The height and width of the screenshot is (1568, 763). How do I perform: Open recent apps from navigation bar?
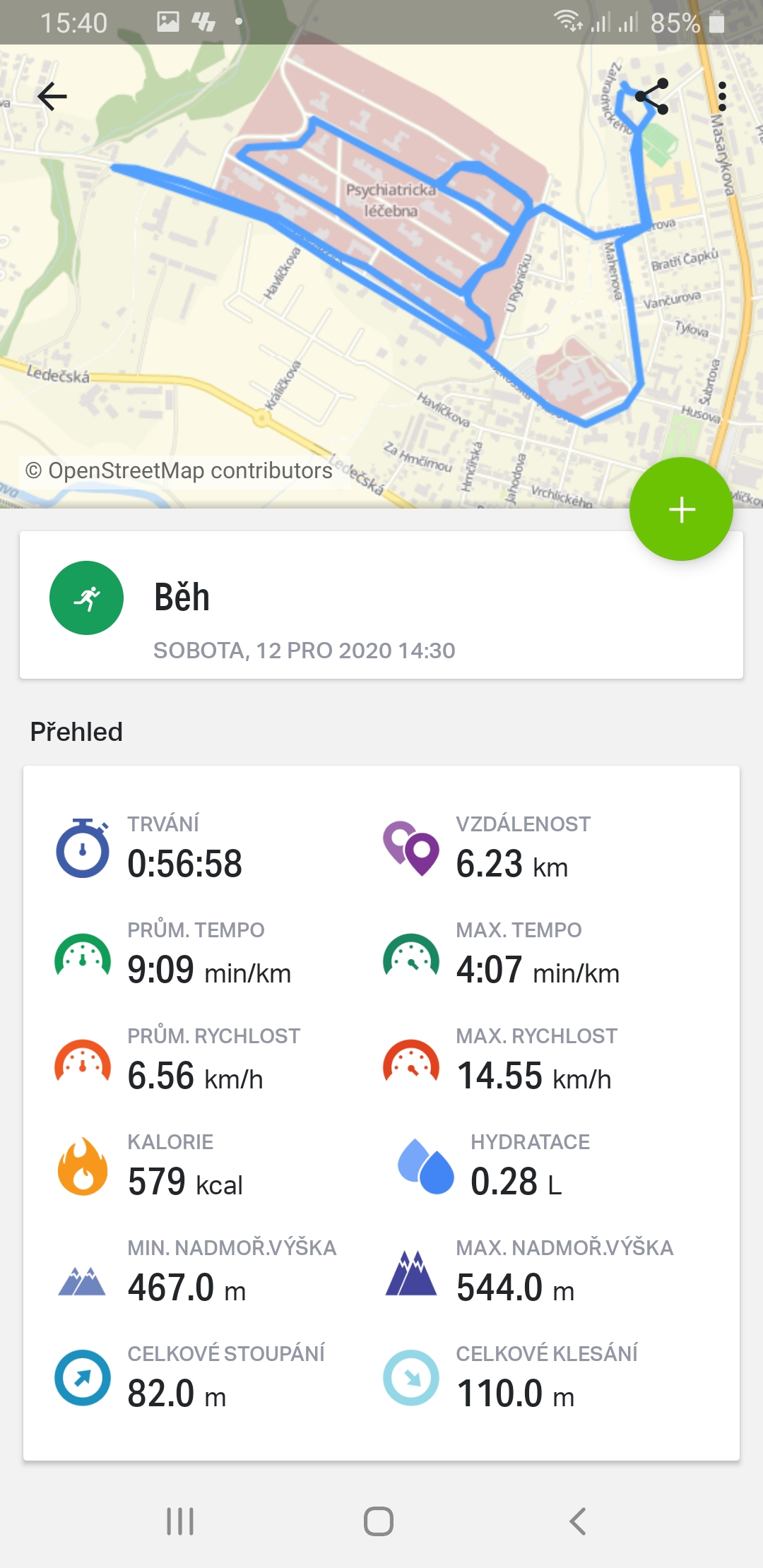pyautogui.click(x=180, y=1521)
